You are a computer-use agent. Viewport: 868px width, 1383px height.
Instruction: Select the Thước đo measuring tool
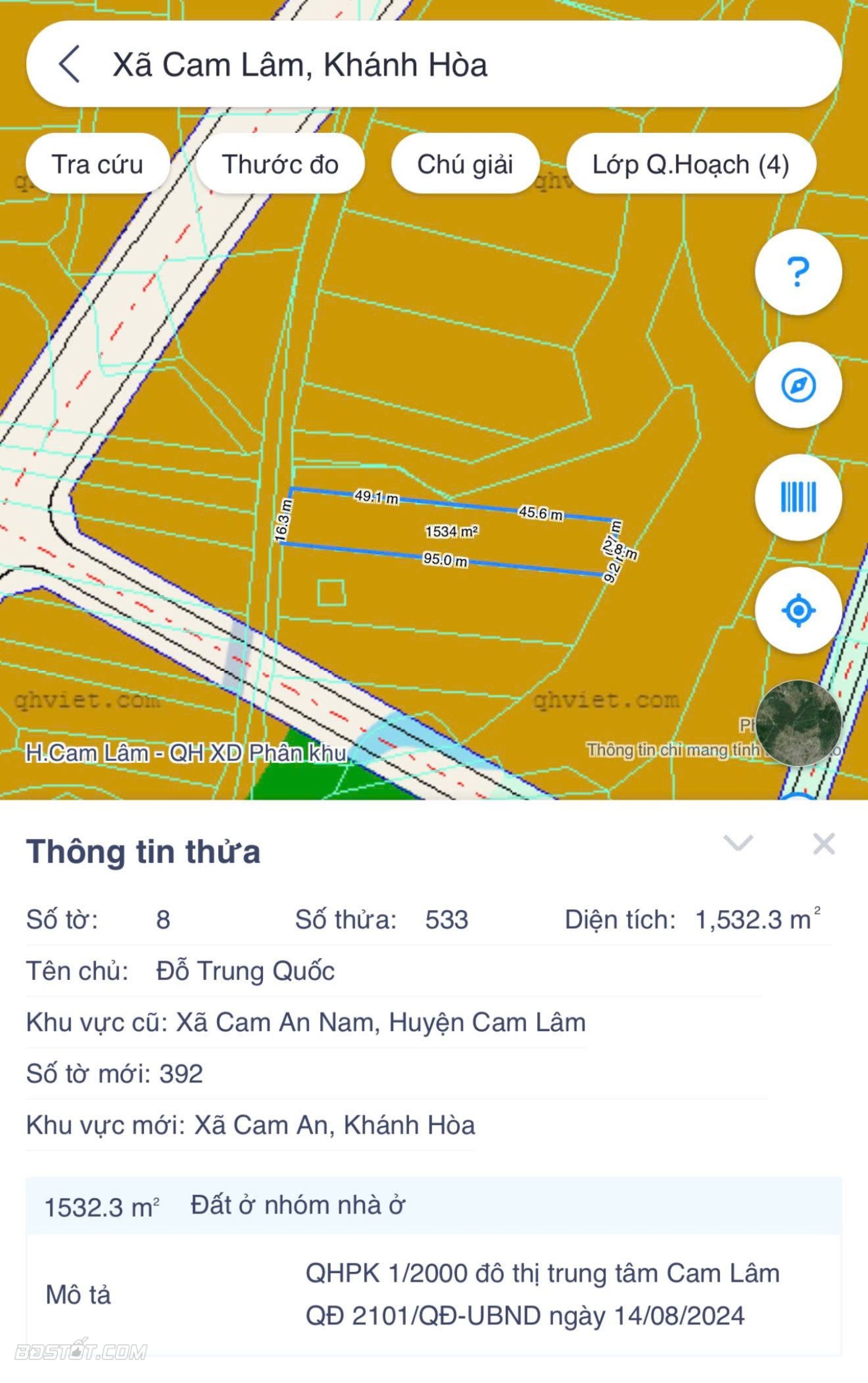point(280,164)
